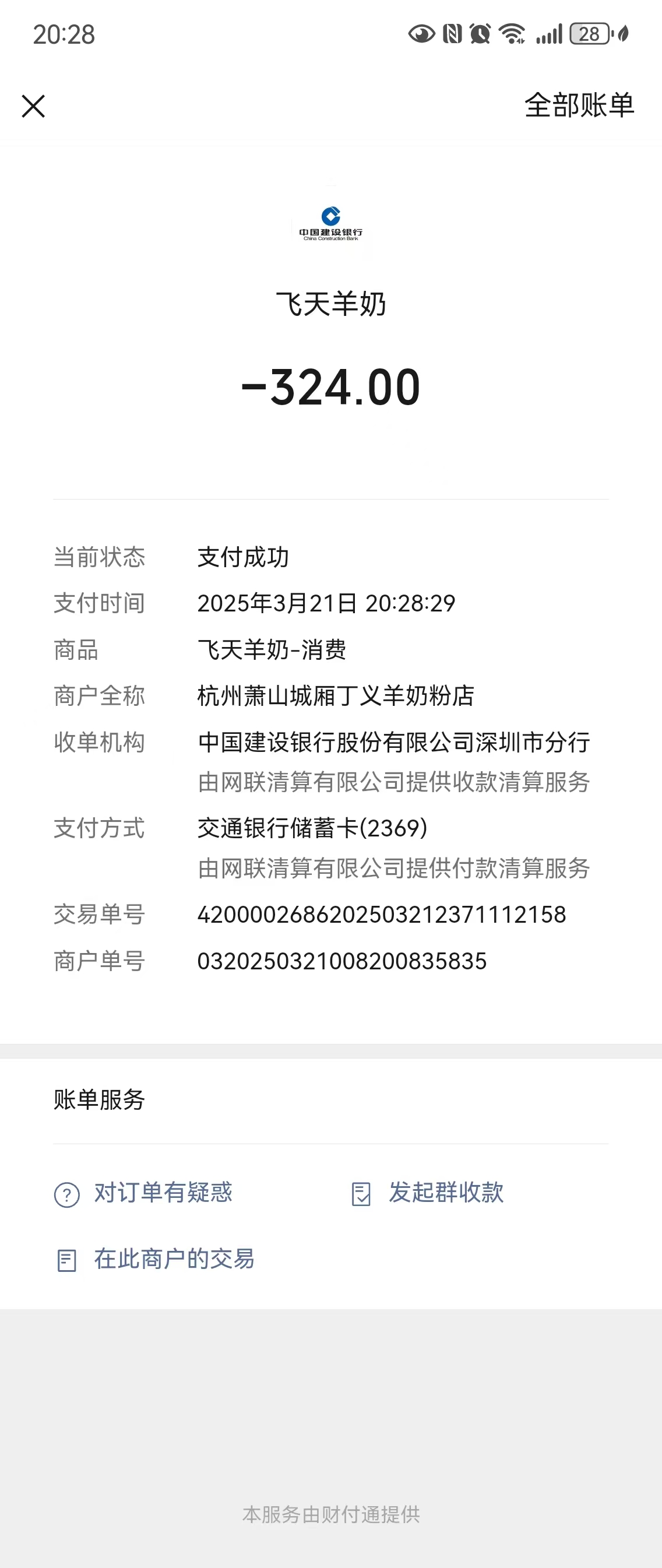
Task: View 在此商户的交易 transactions
Action: [174, 1259]
